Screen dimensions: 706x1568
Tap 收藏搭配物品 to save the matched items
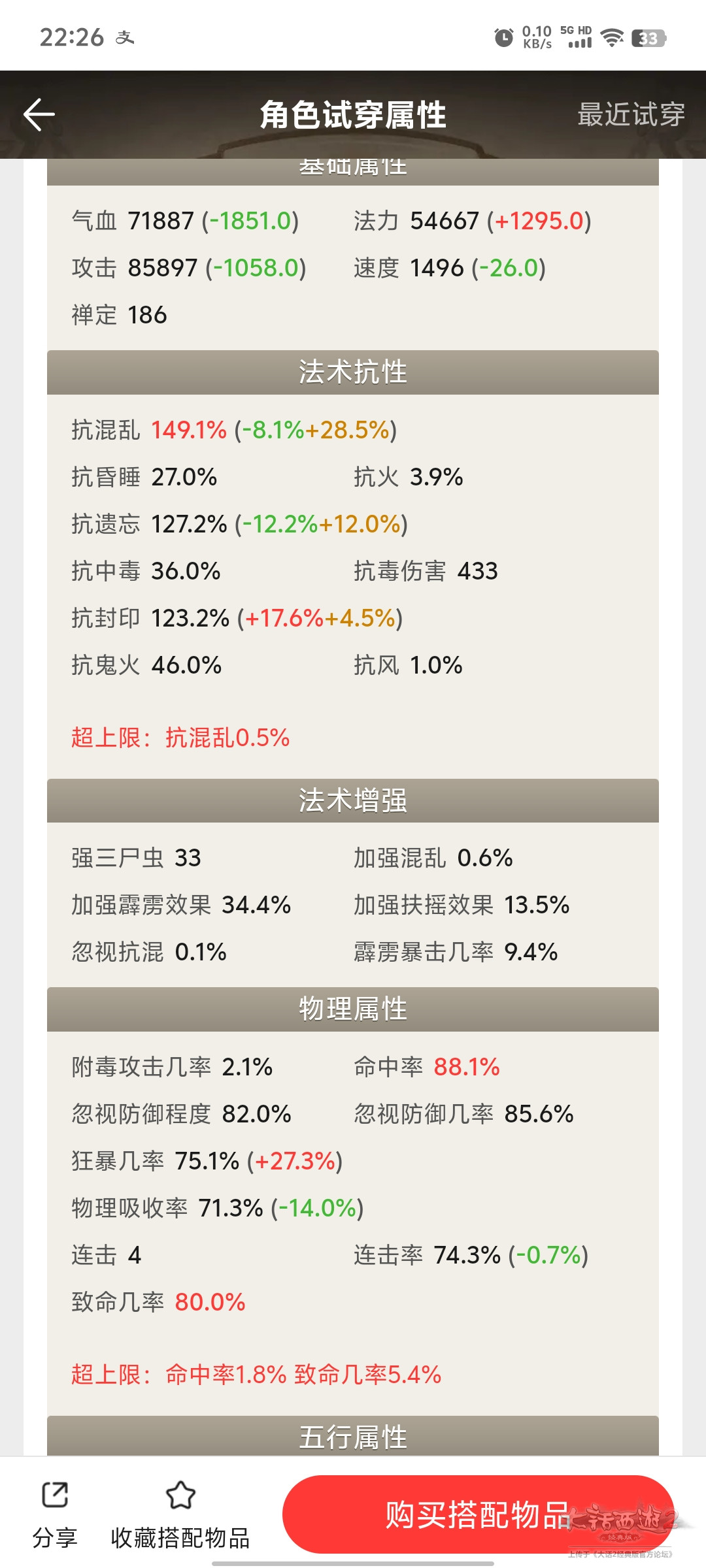180,1514
